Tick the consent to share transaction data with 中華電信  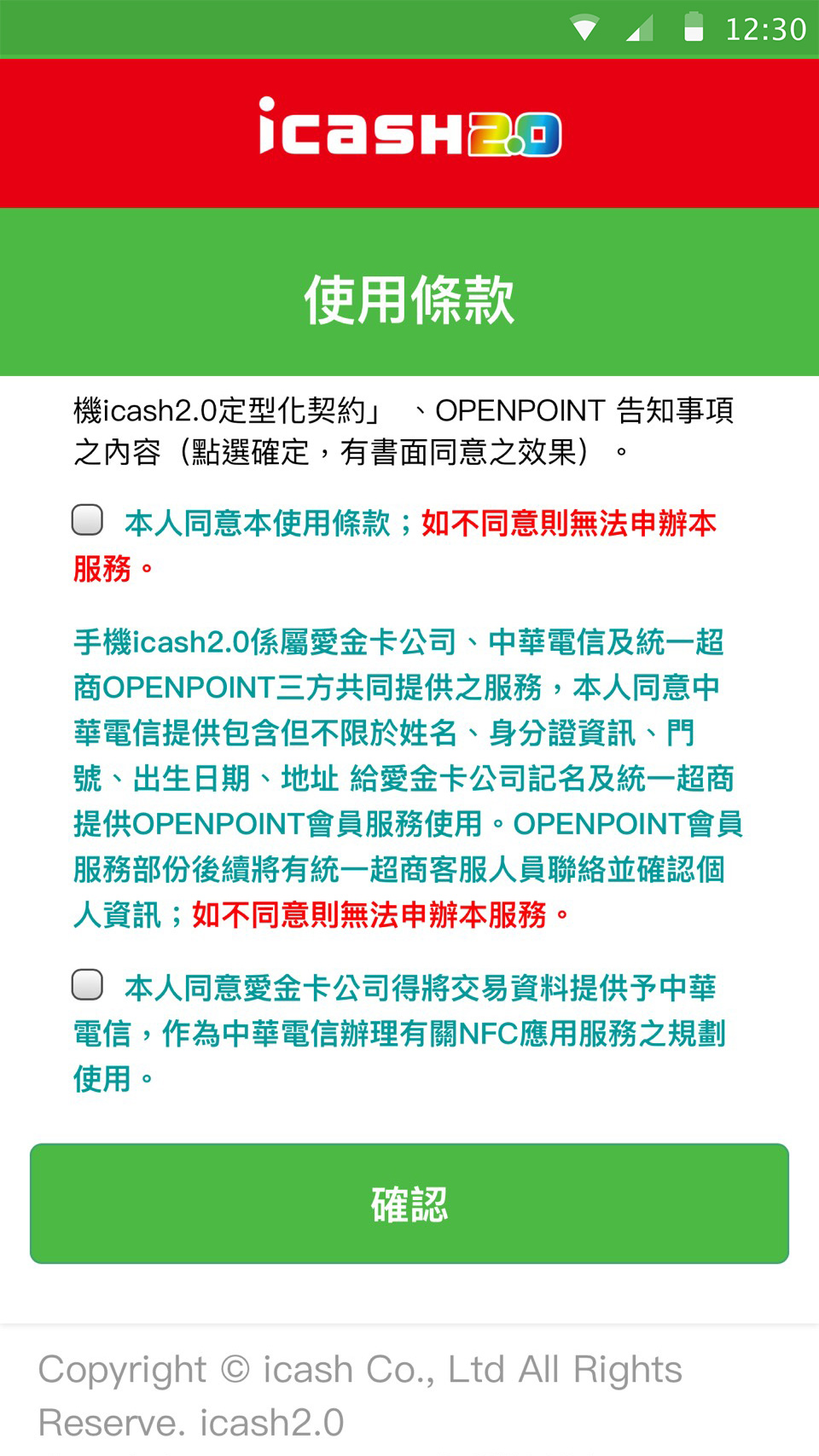point(87,984)
